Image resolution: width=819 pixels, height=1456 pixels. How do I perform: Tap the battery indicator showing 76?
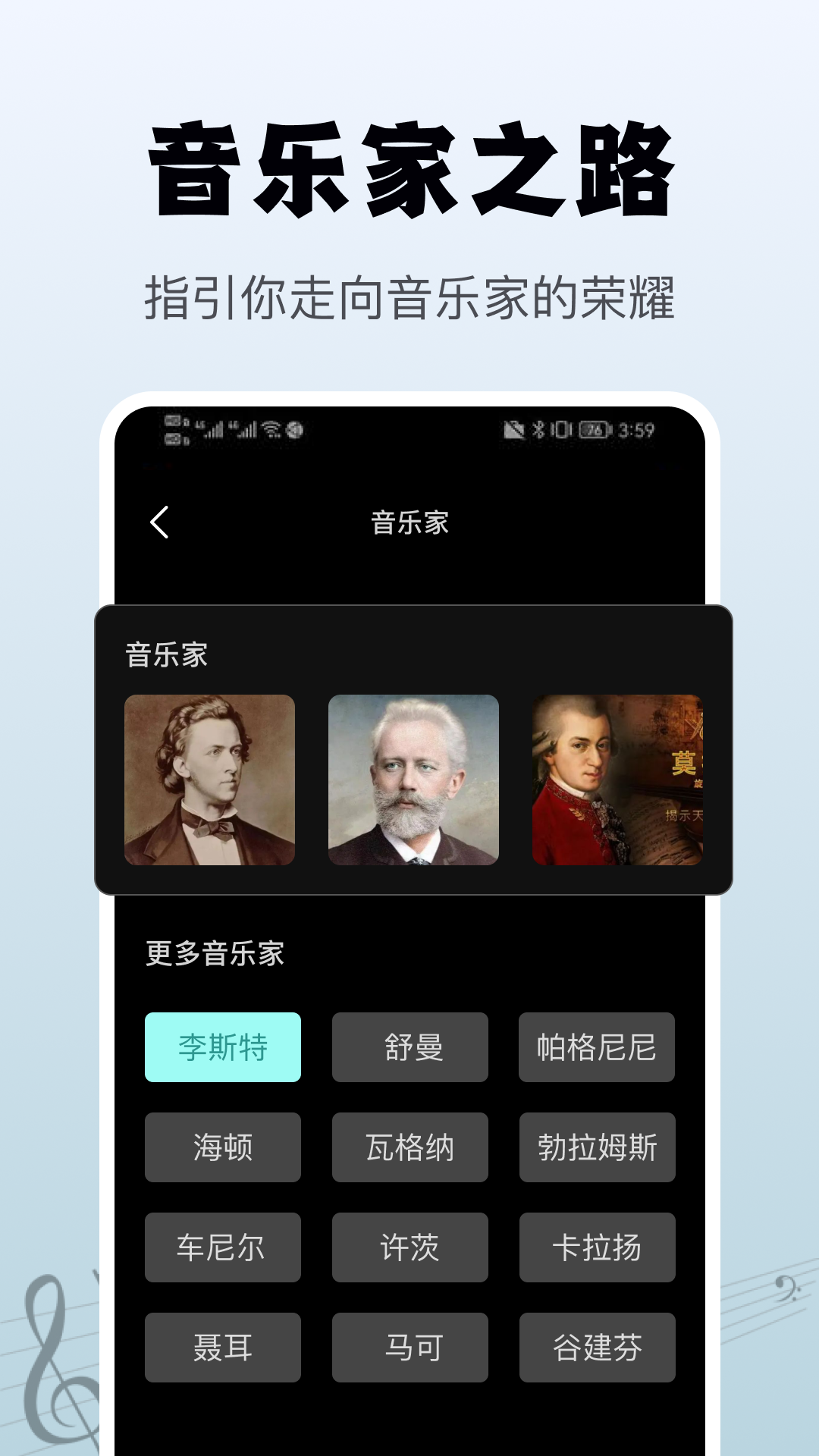point(595,430)
